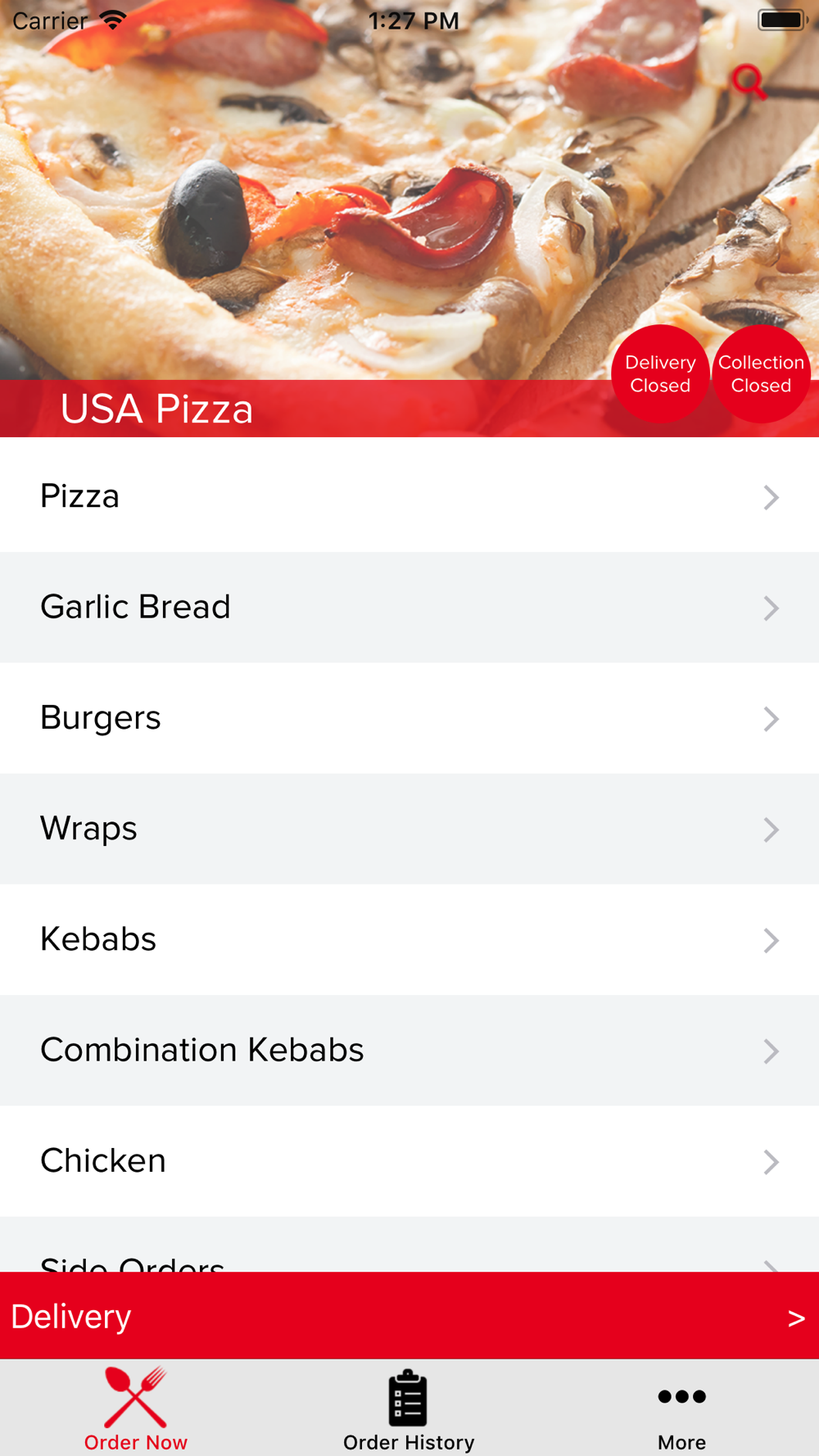819x1456 pixels.
Task: Tap the Delivery Closed badge
Action: coord(660,374)
